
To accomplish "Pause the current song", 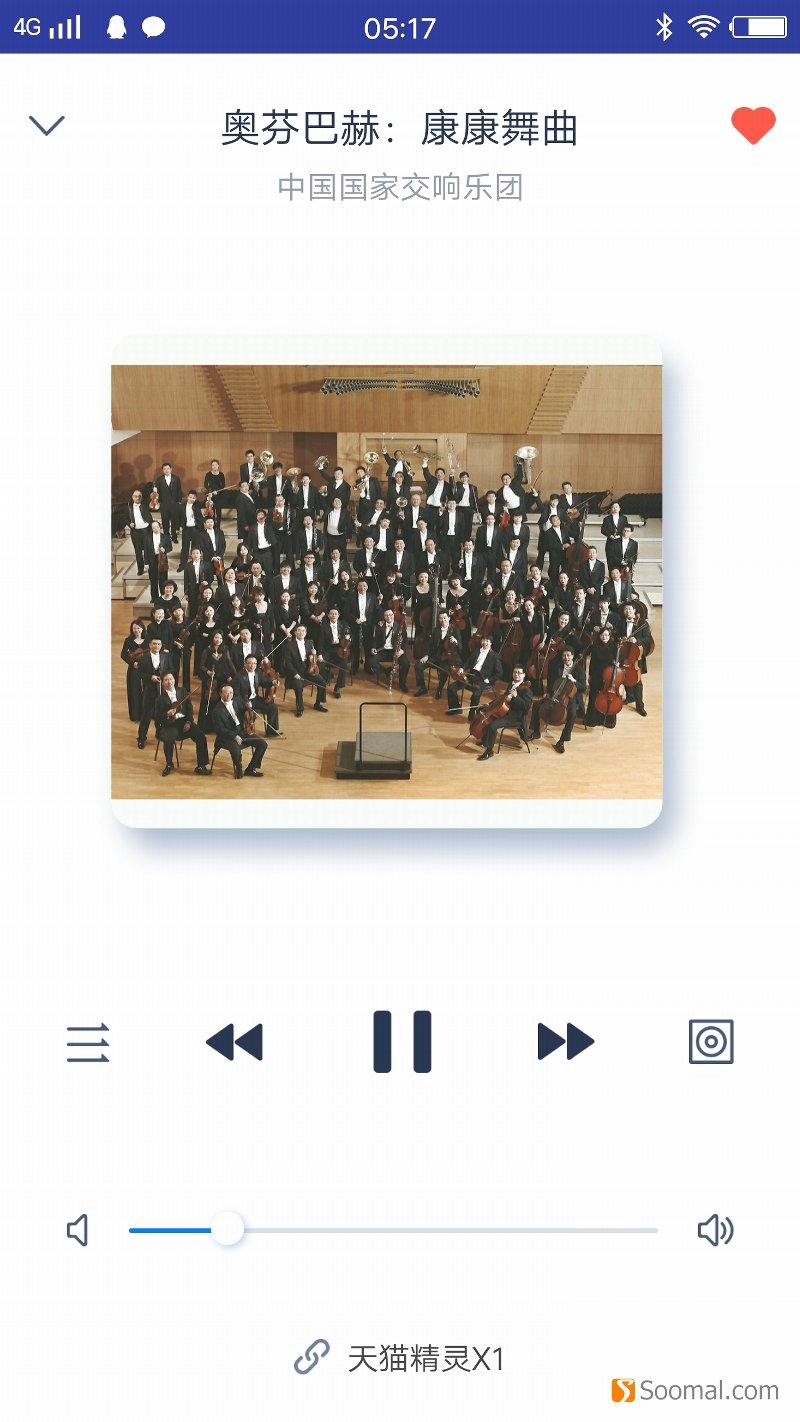I will coord(402,1042).
